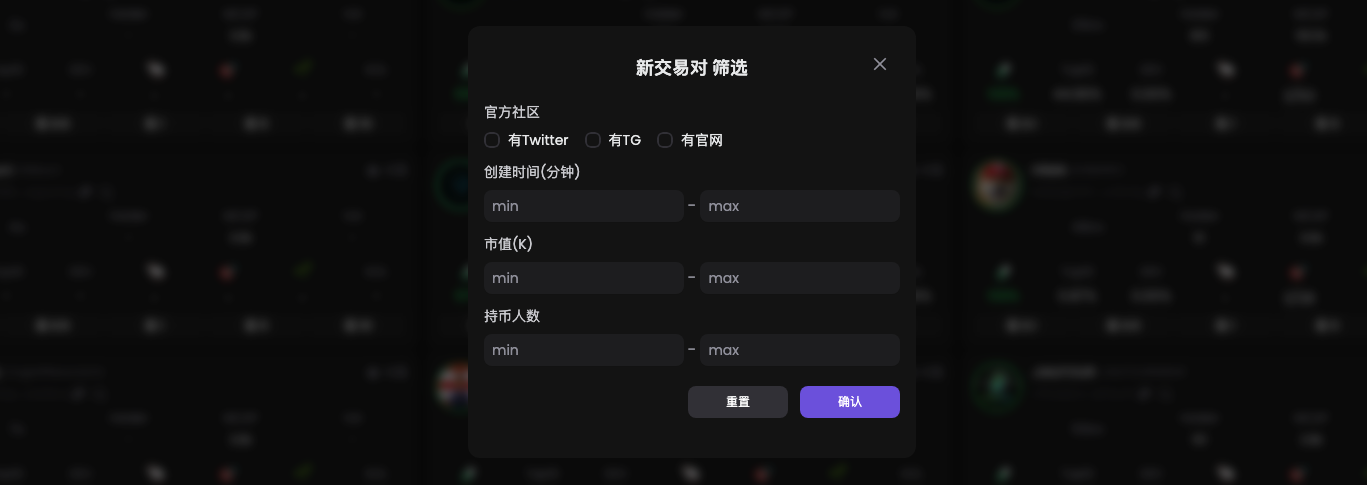
Task: Select the 持币人数 max field
Action: (800, 350)
